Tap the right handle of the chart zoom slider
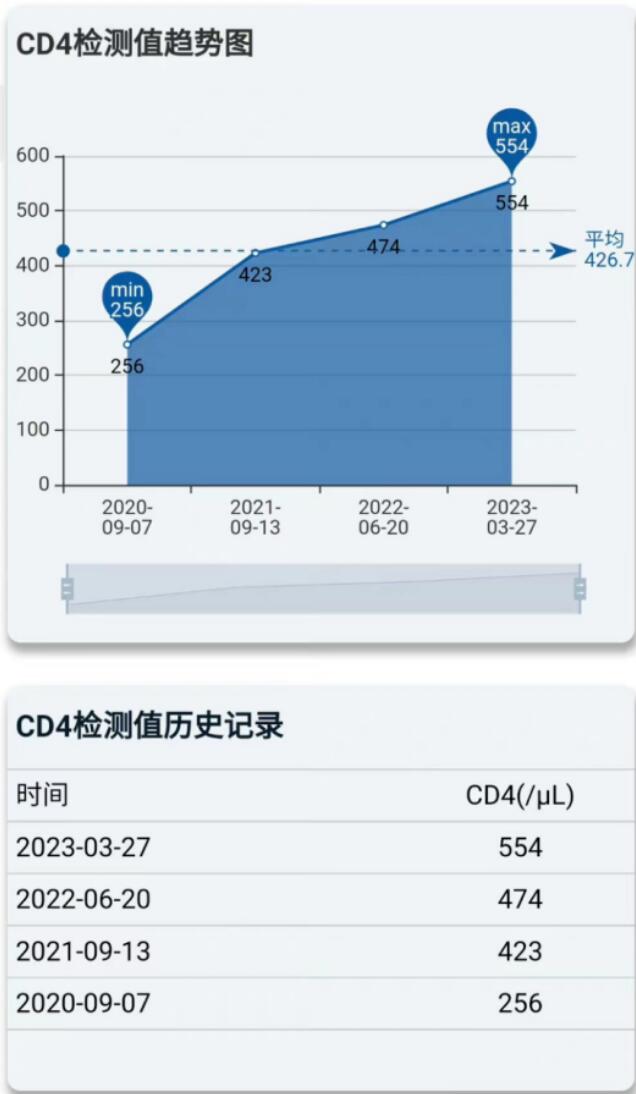This screenshot has width=636, height=1094. click(x=580, y=589)
